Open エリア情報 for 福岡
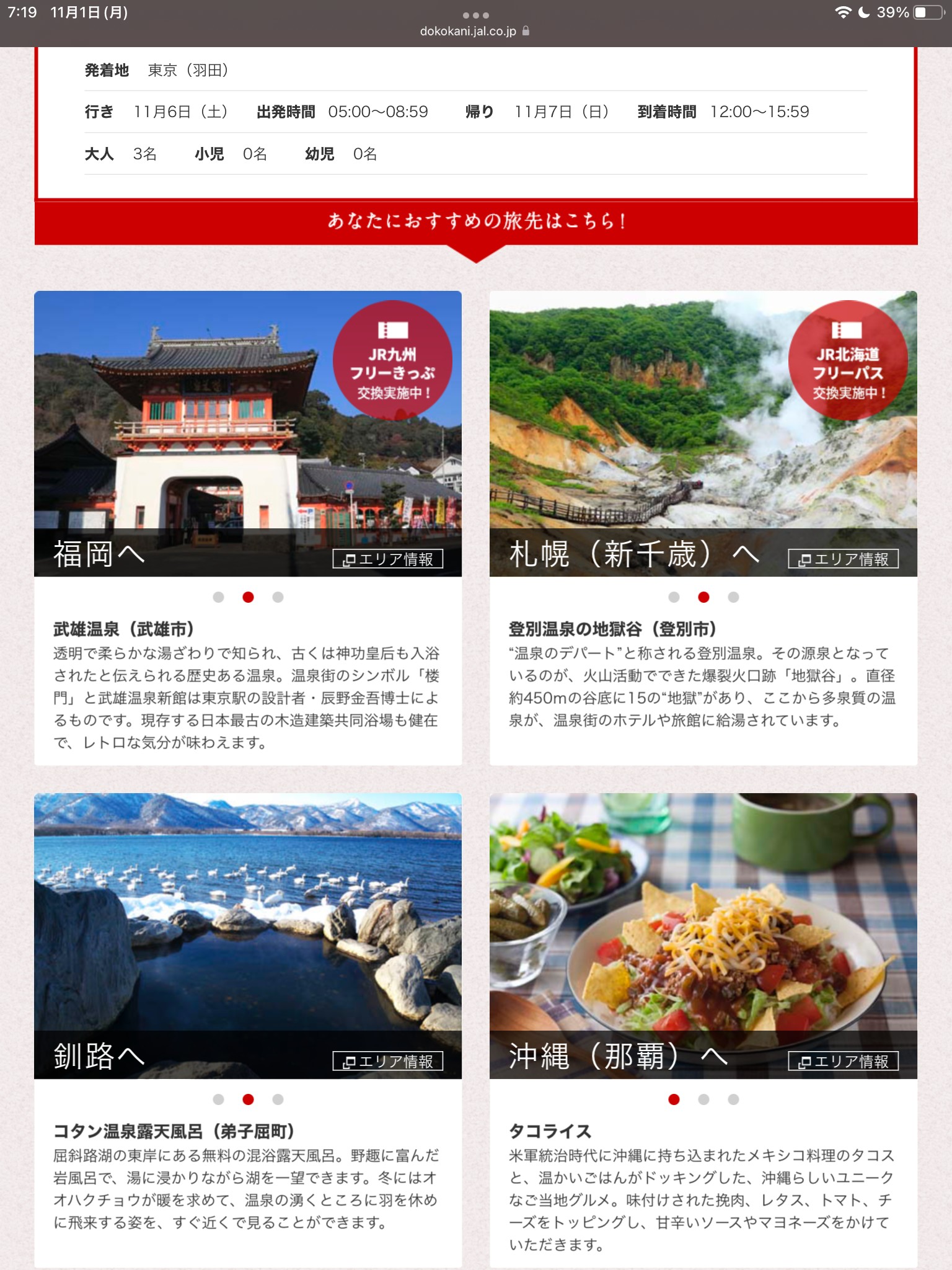The width and height of the screenshot is (952, 1270). pyautogui.click(x=388, y=559)
